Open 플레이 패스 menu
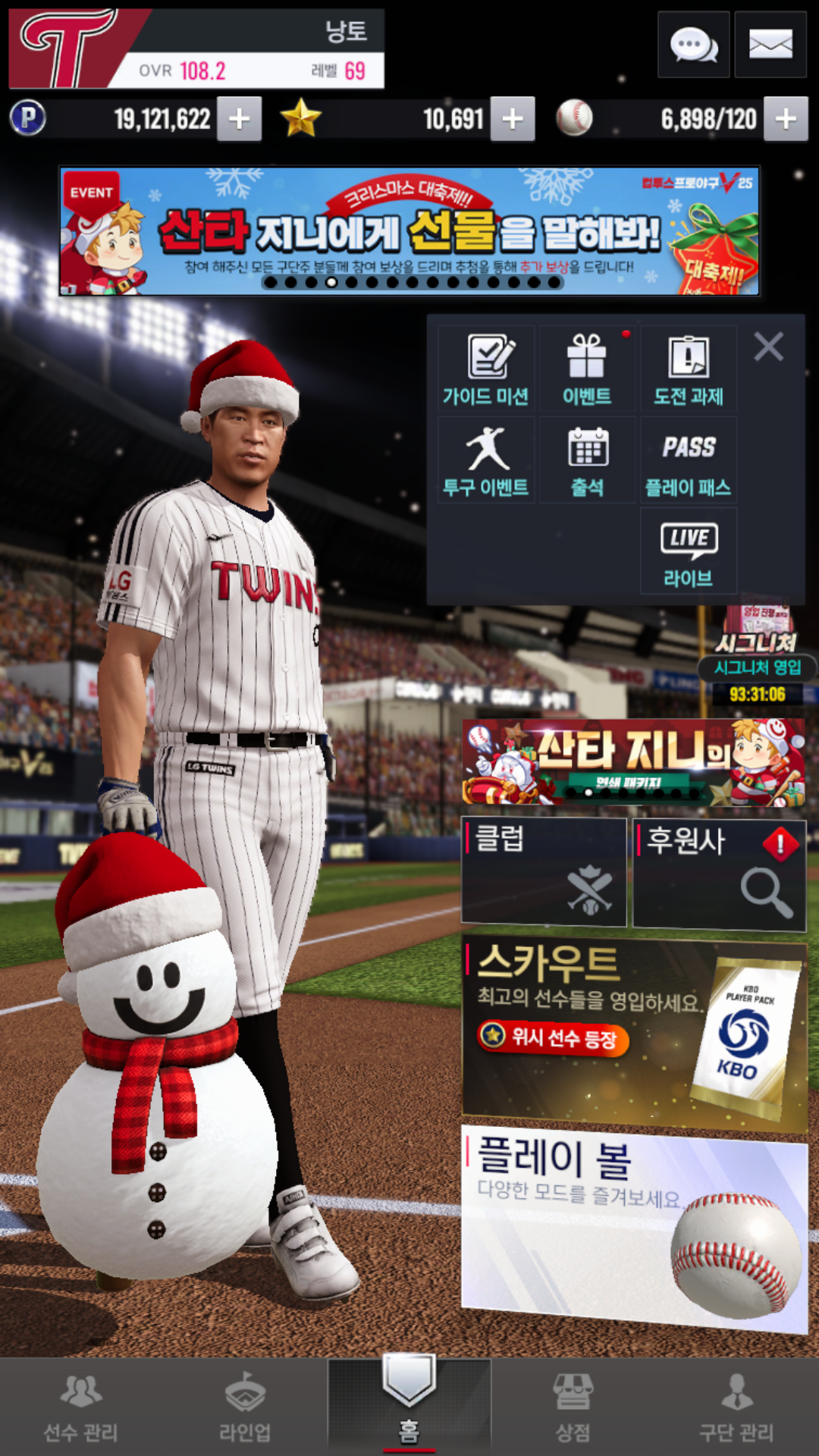Viewport: 819px width, 1456px height. point(689,460)
